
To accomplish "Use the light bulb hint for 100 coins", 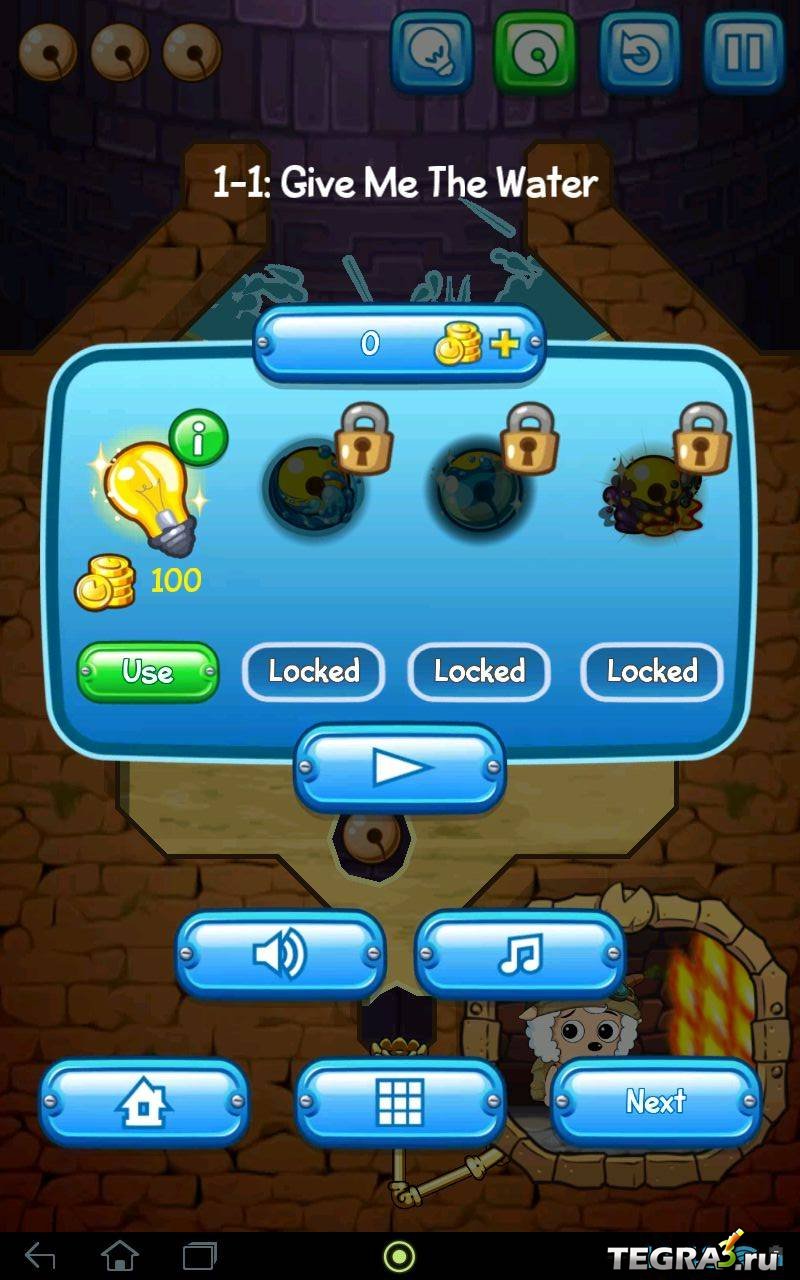I will click(x=148, y=672).
